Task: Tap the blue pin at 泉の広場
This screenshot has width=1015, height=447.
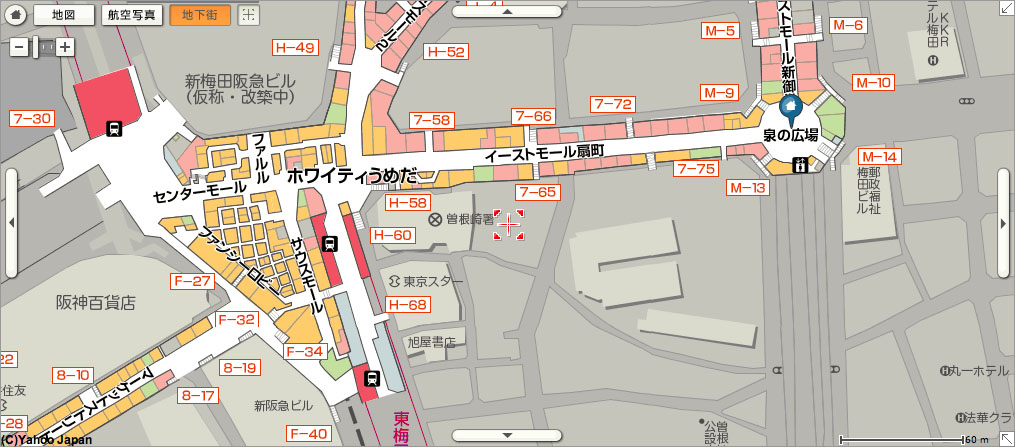Action: click(x=789, y=108)
